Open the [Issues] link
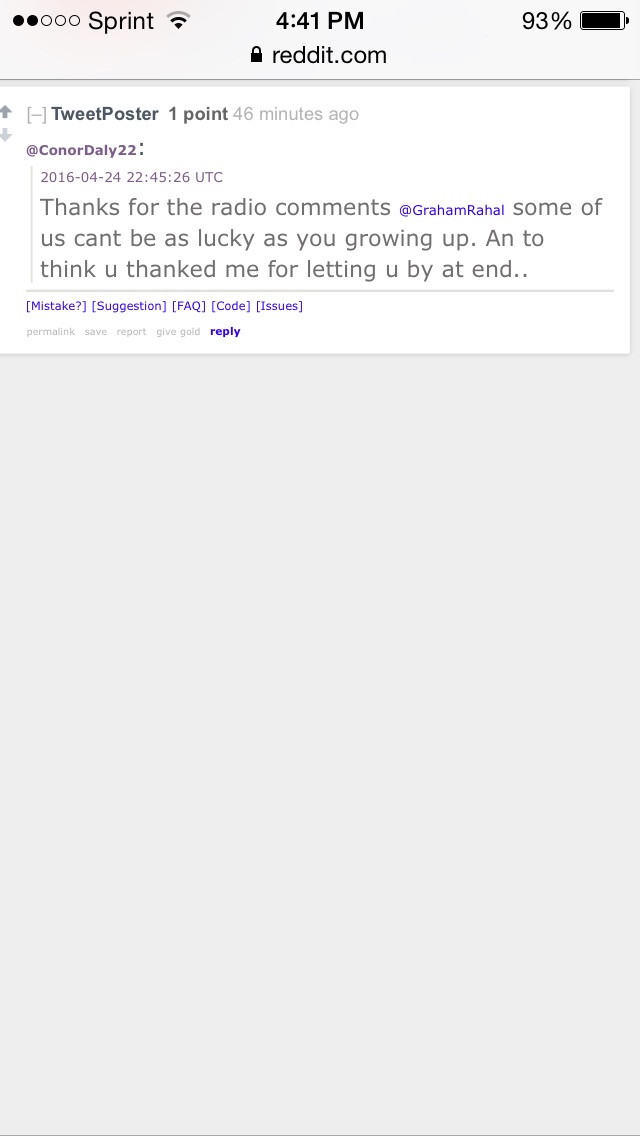 coord(279,306)
